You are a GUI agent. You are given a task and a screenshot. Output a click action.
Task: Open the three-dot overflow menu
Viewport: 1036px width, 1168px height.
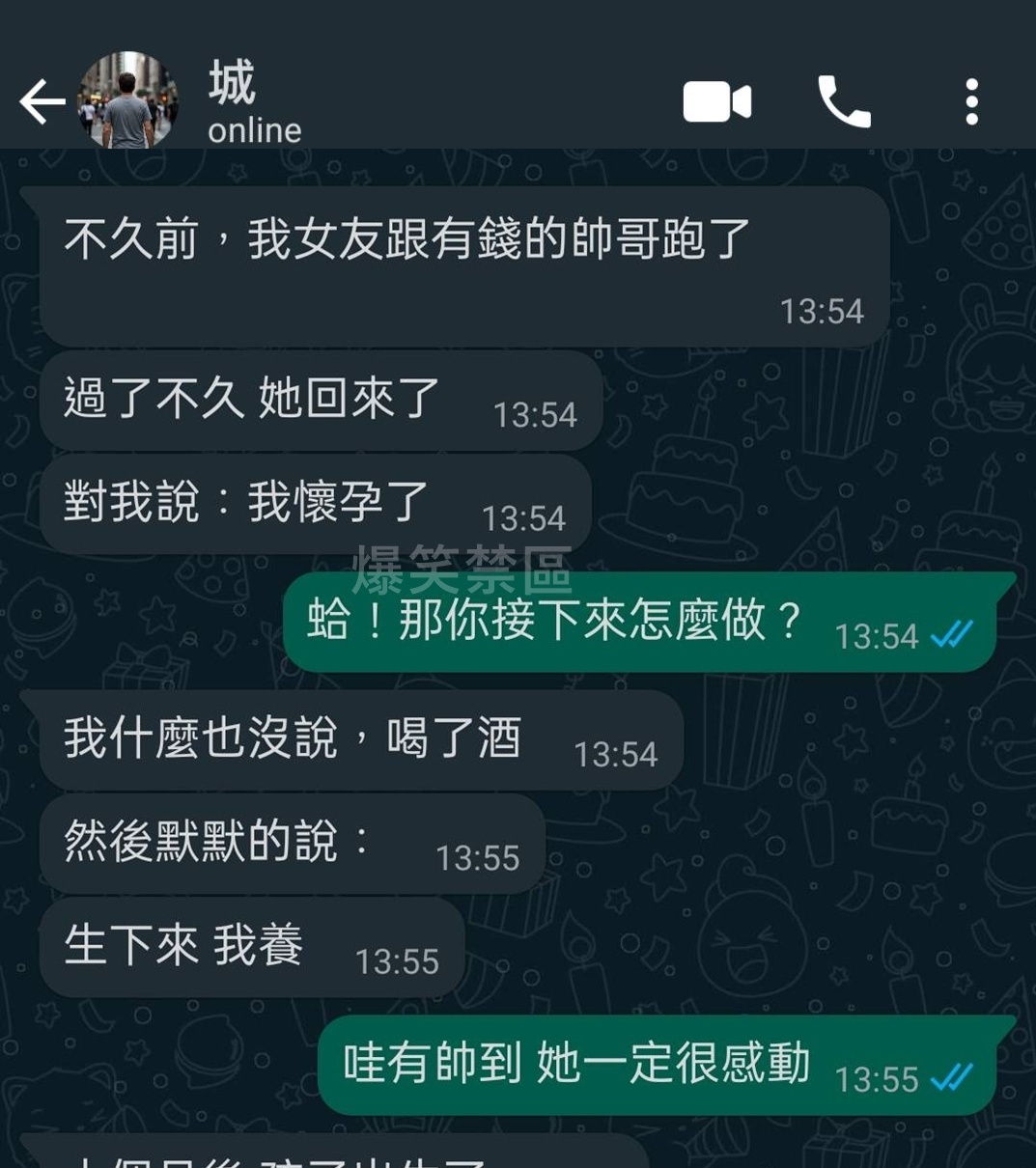point(971,101)
